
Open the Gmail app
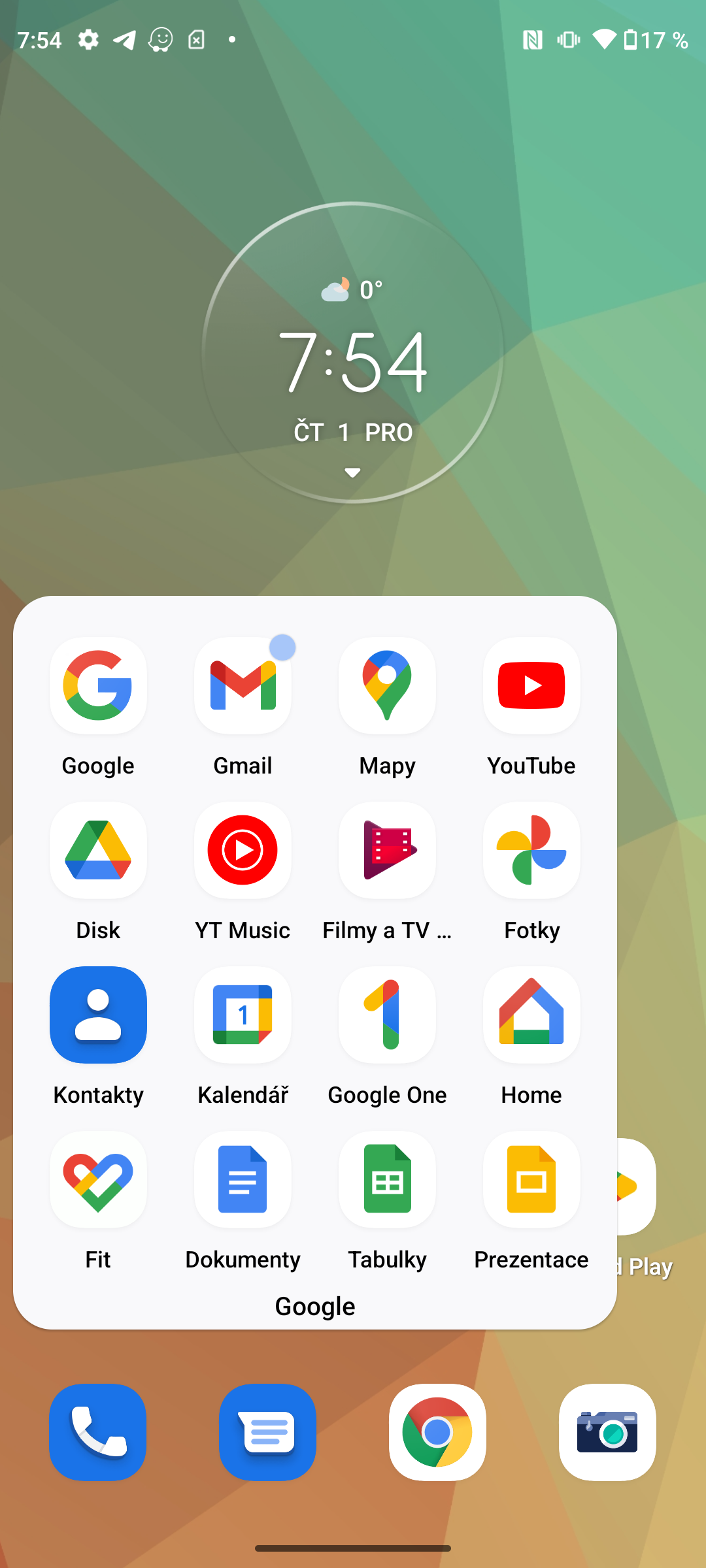243,685
